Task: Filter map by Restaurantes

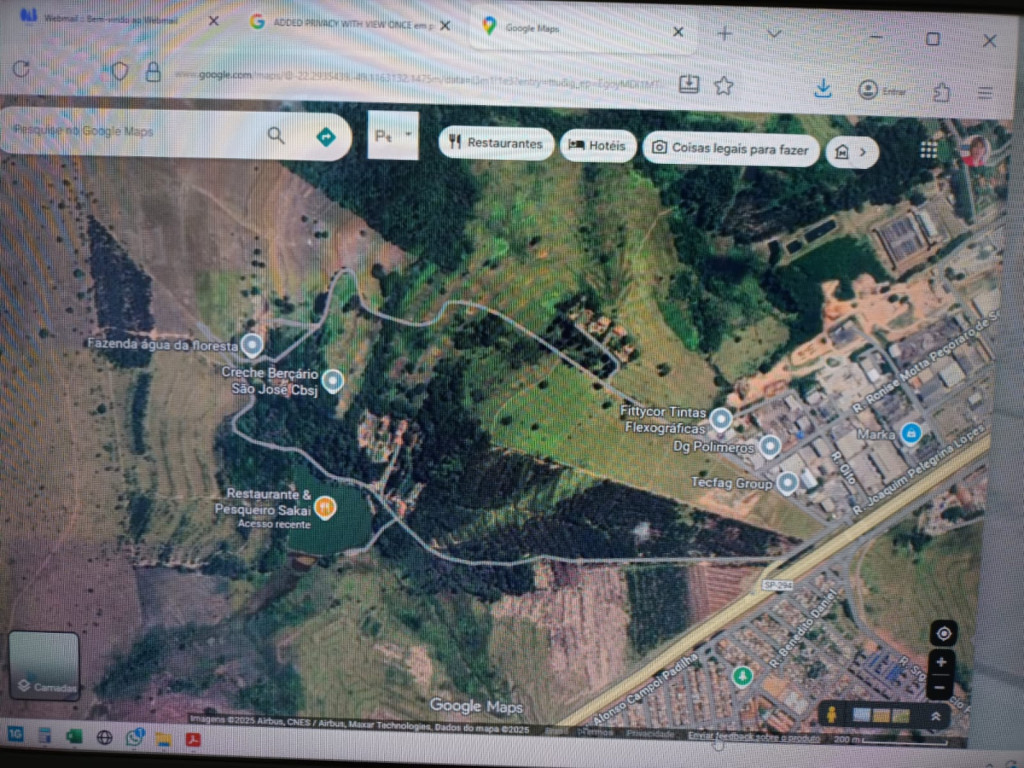Action: point(496,143)
